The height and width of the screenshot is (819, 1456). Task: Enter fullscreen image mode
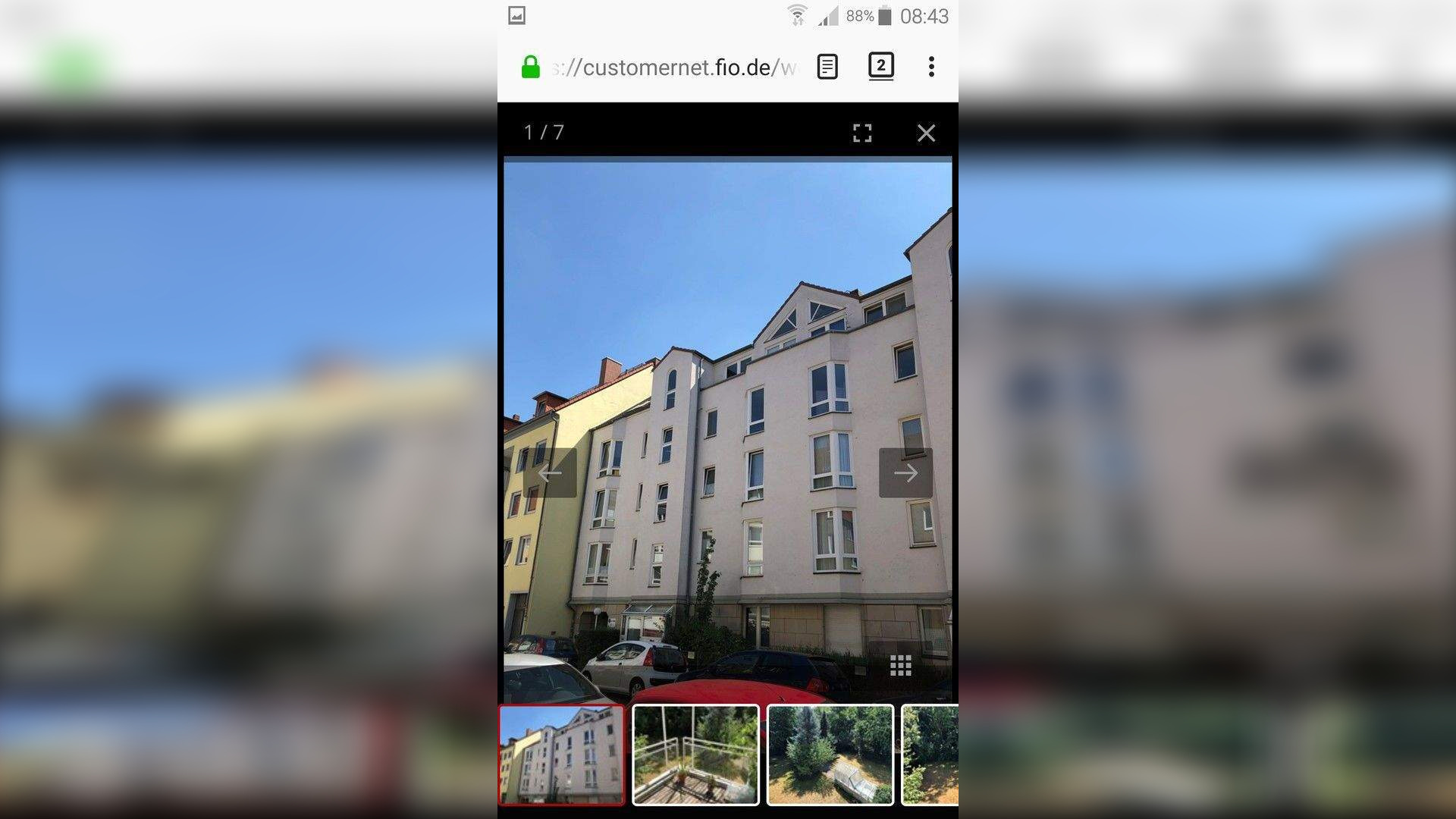coord(862,133)
